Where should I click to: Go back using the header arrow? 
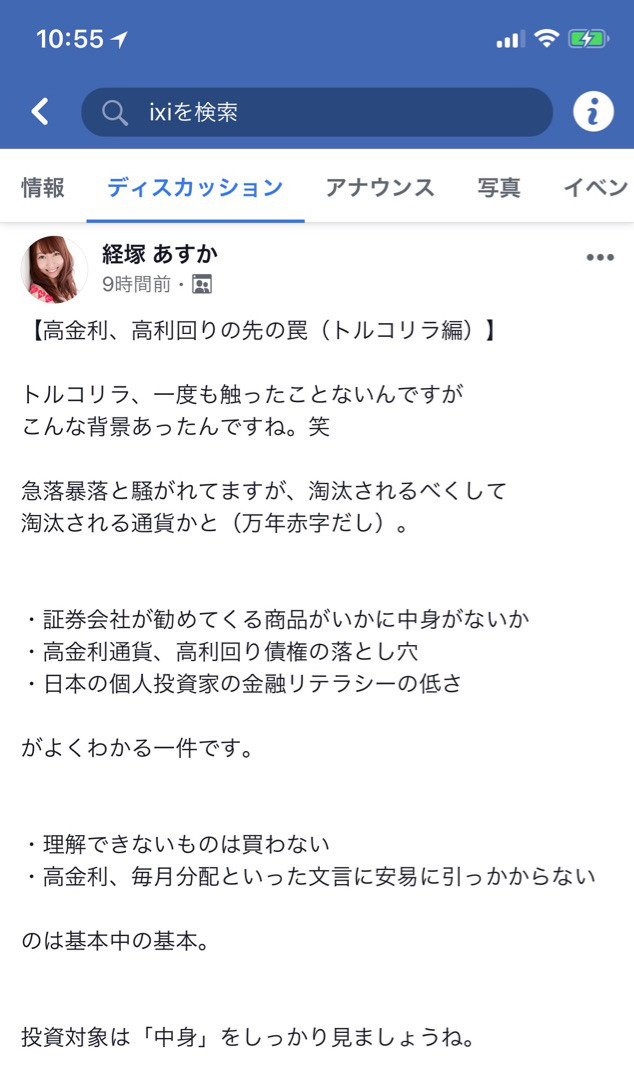pos(40,111)
